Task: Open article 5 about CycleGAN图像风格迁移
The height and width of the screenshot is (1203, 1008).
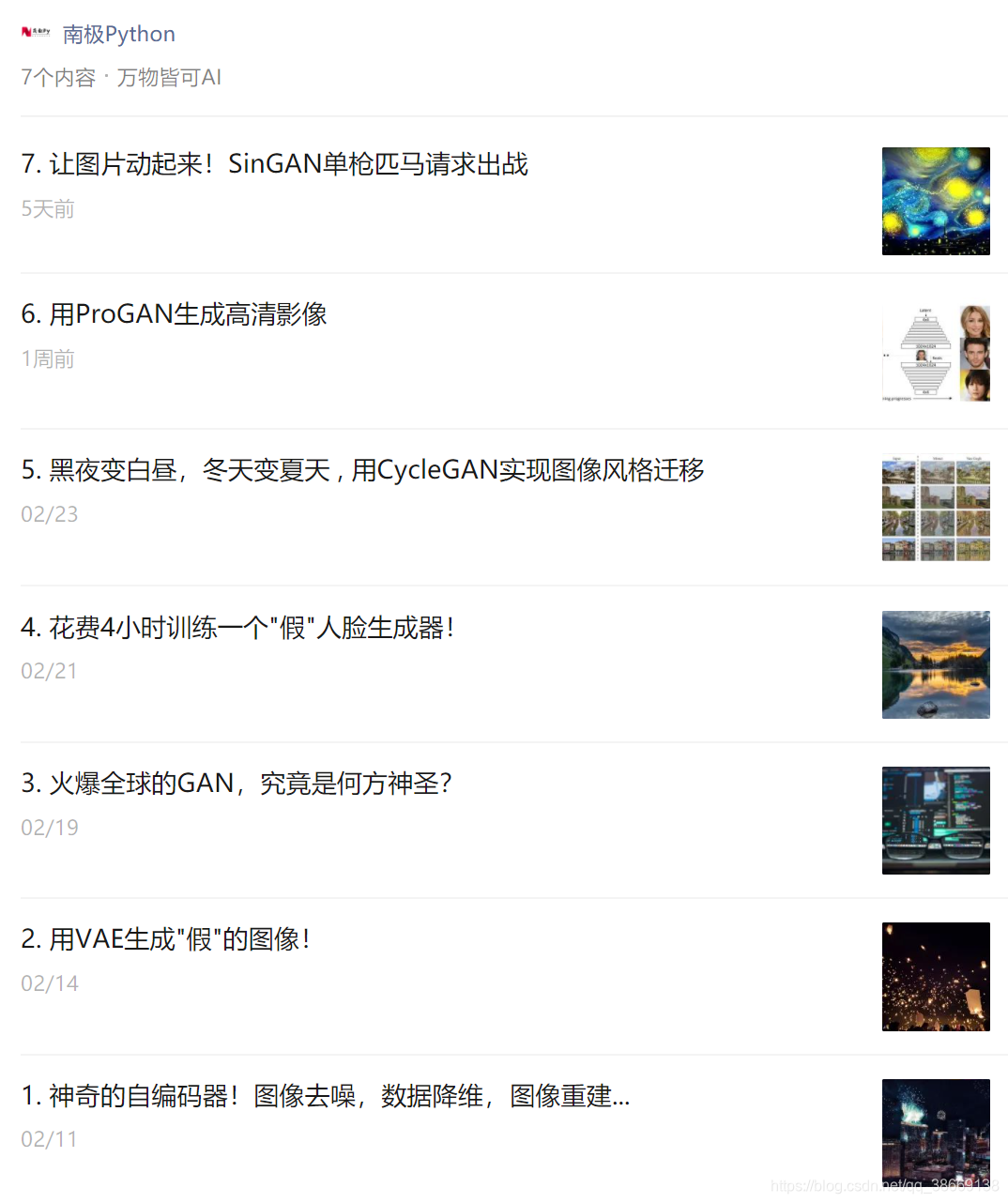Action: click(362, 470)
